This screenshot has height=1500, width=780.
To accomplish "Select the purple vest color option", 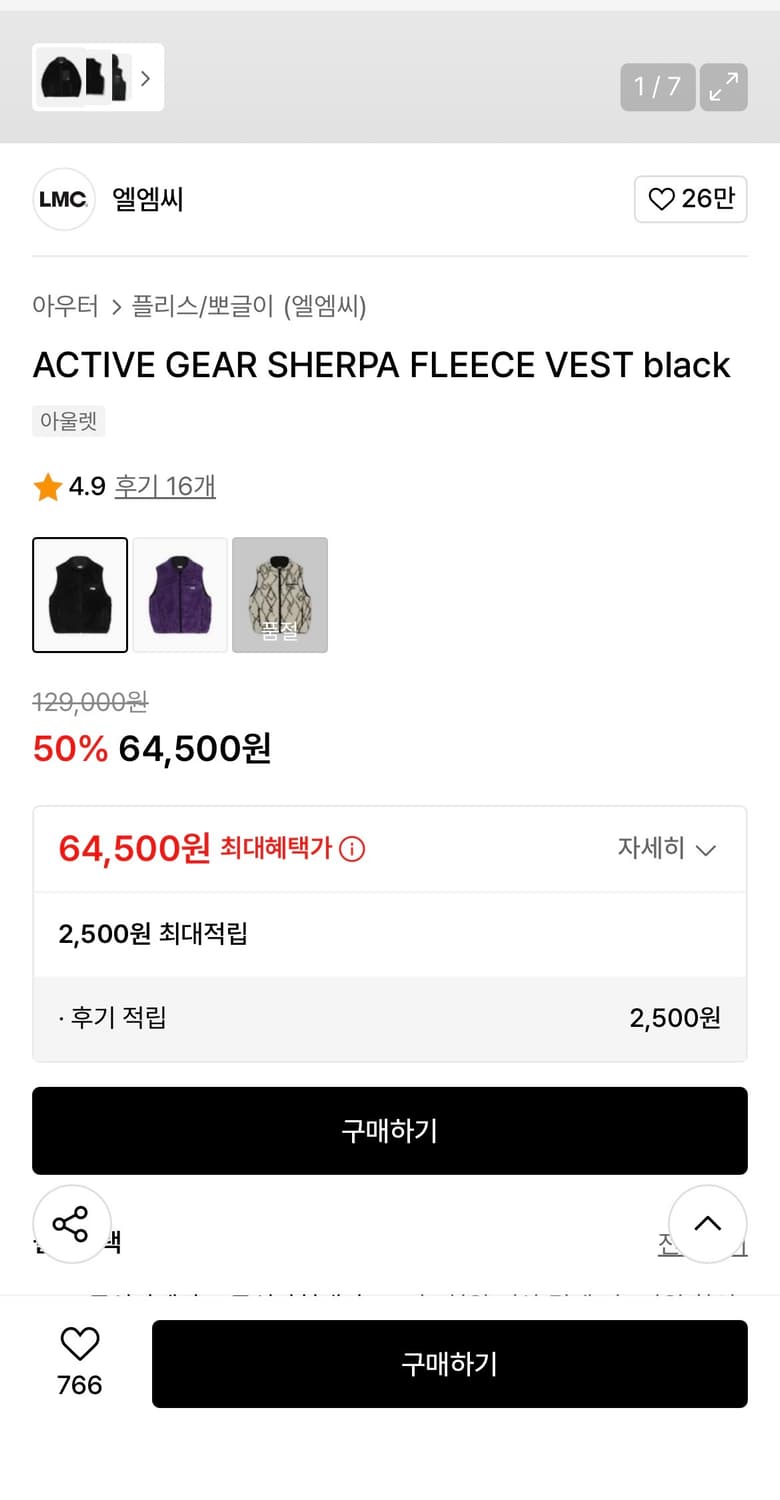I will point(180,595).
